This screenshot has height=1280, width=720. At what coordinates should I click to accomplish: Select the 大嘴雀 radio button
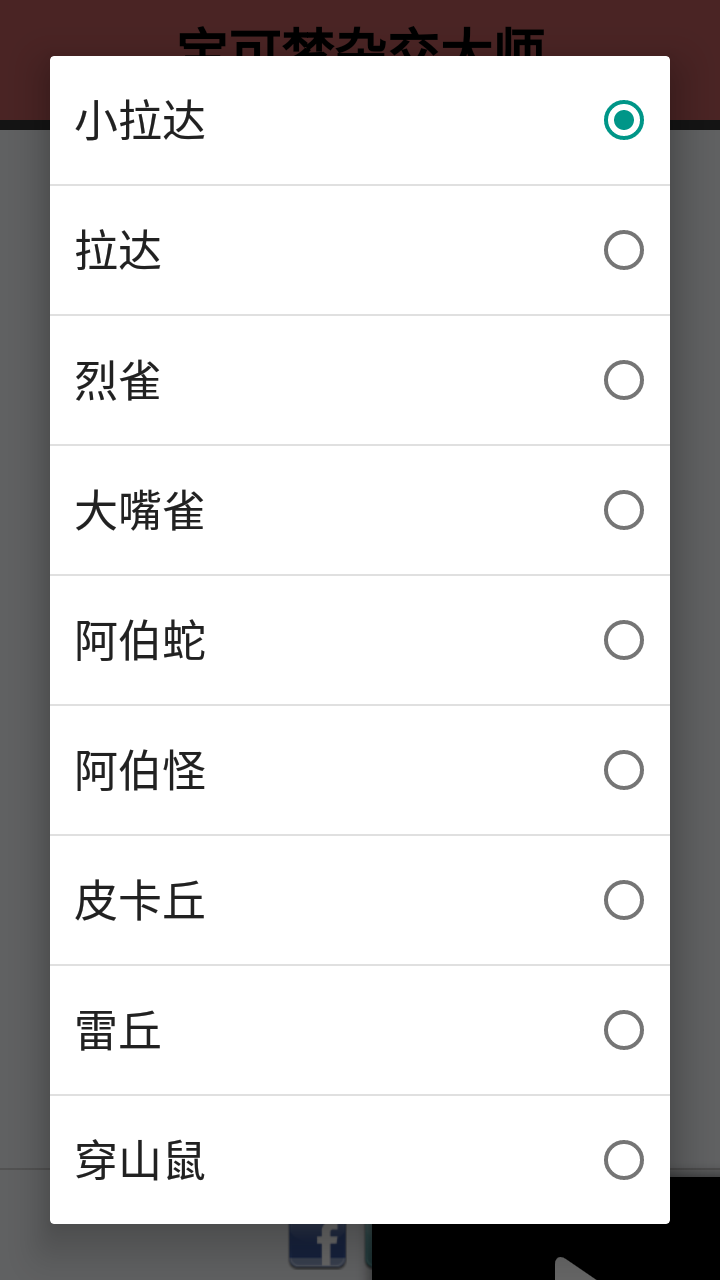(x=624, y=510)
